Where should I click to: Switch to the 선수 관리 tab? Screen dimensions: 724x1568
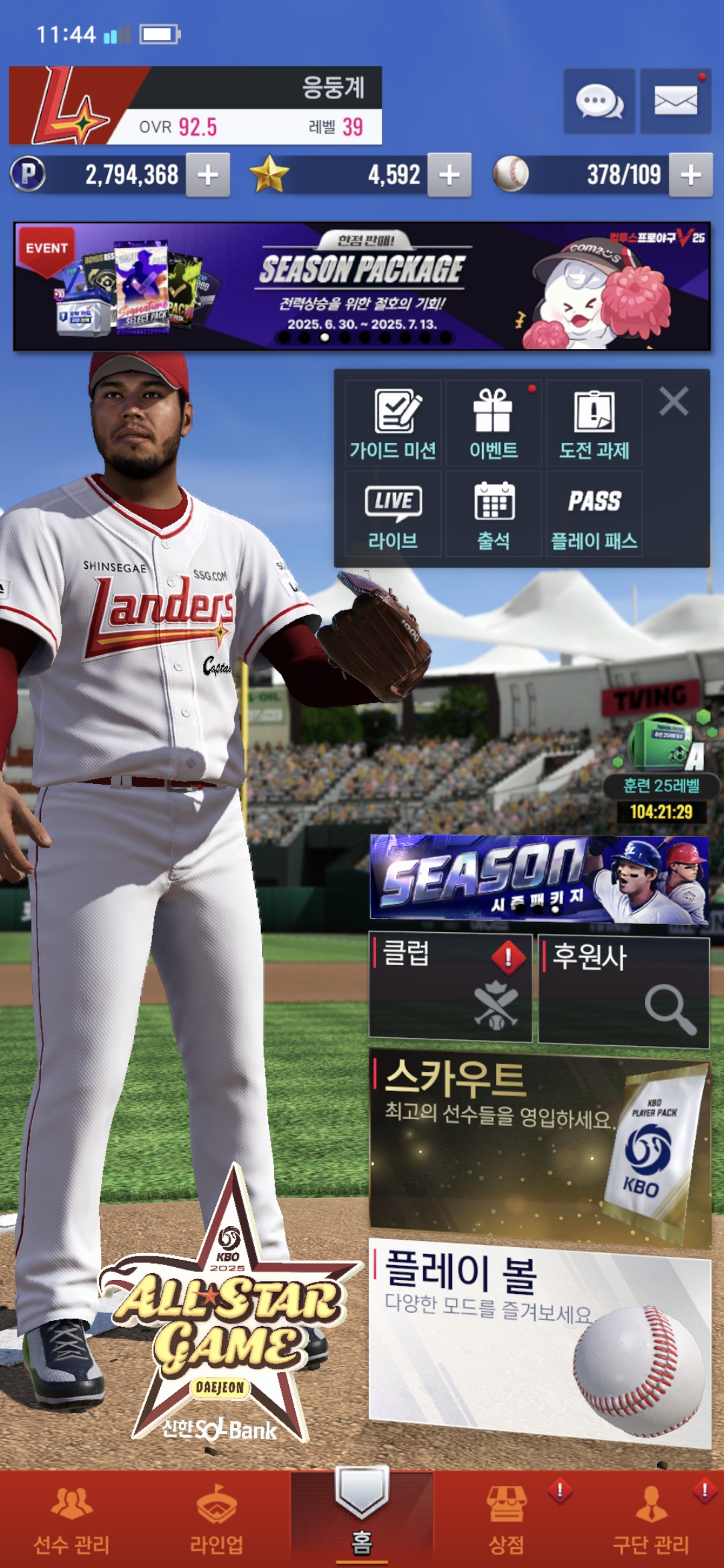click(72, 1521)
